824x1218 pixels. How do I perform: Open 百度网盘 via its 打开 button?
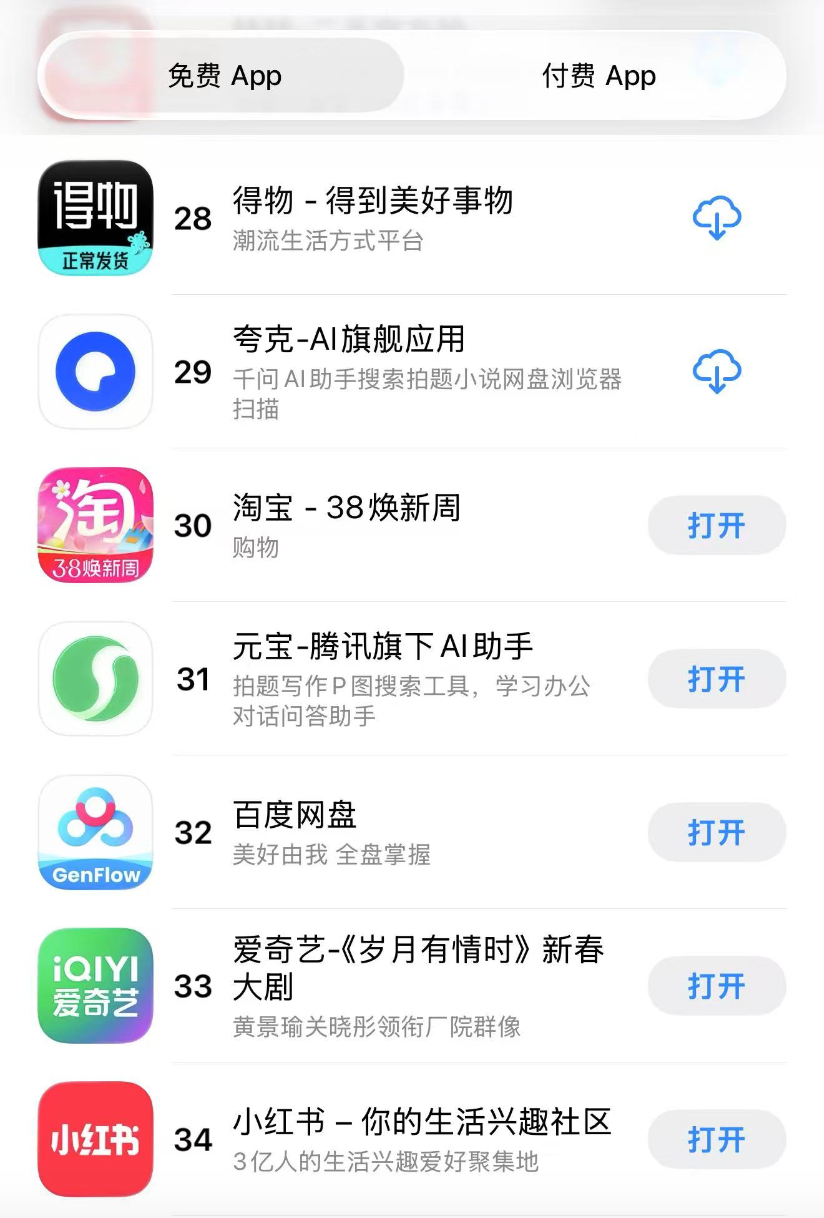(x=716, y=832)
